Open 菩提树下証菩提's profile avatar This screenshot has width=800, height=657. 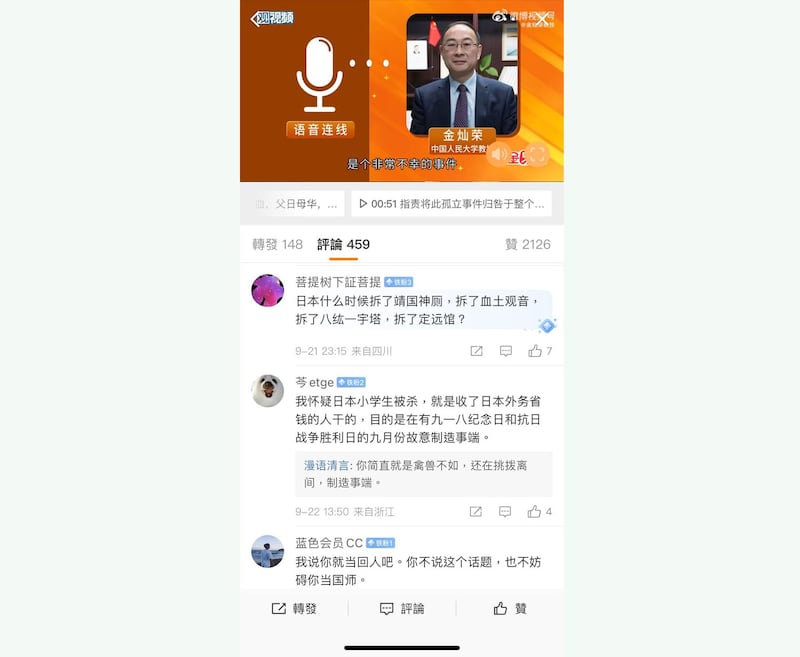click(267, 290)
